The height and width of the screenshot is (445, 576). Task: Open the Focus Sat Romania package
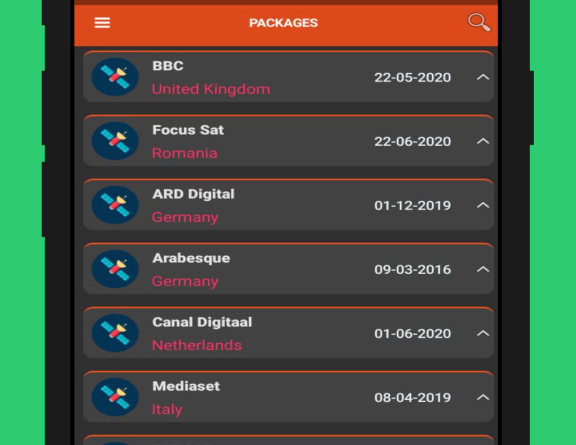pos(288,141)
